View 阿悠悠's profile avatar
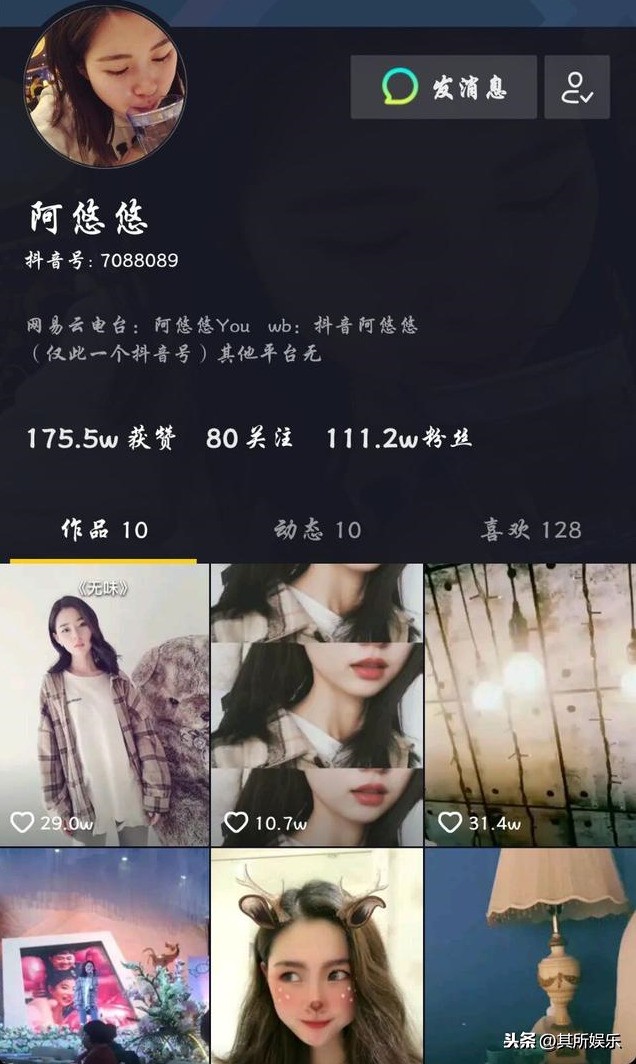Image resolution: width=636 pixels, height=1064 pixels. [x=104, y=84]
